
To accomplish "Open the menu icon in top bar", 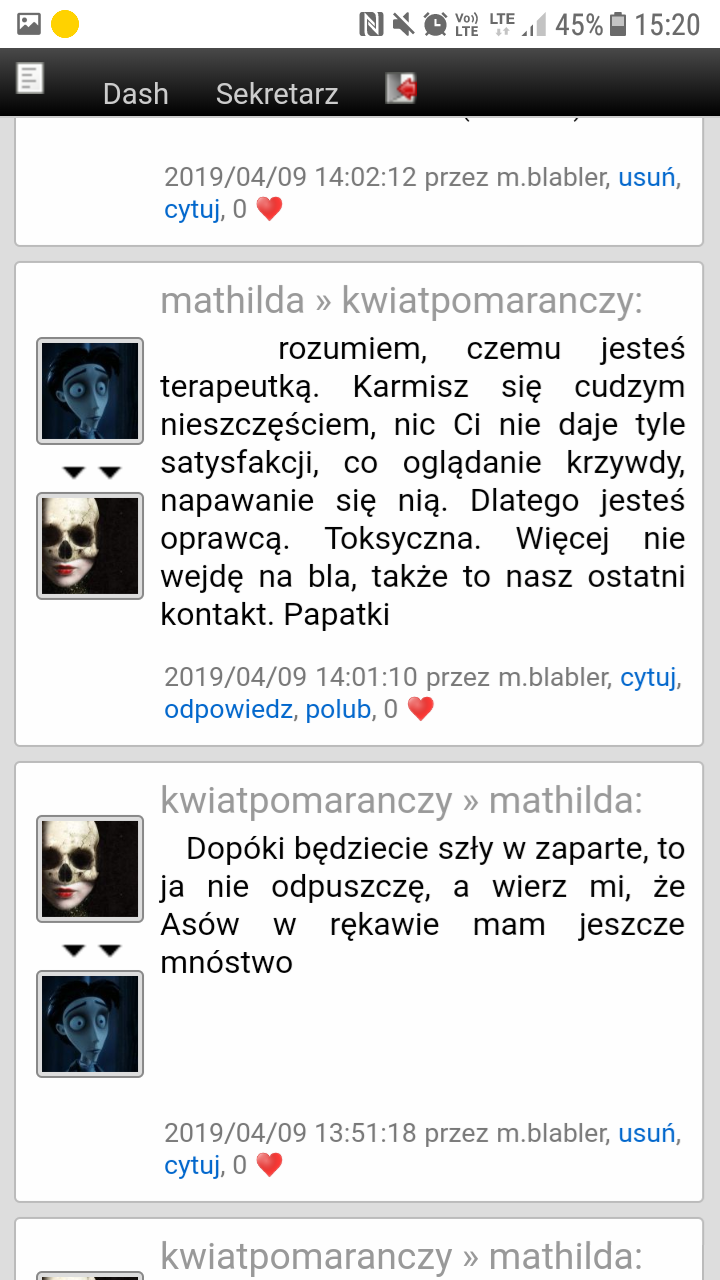I will [x=30, y=78].
